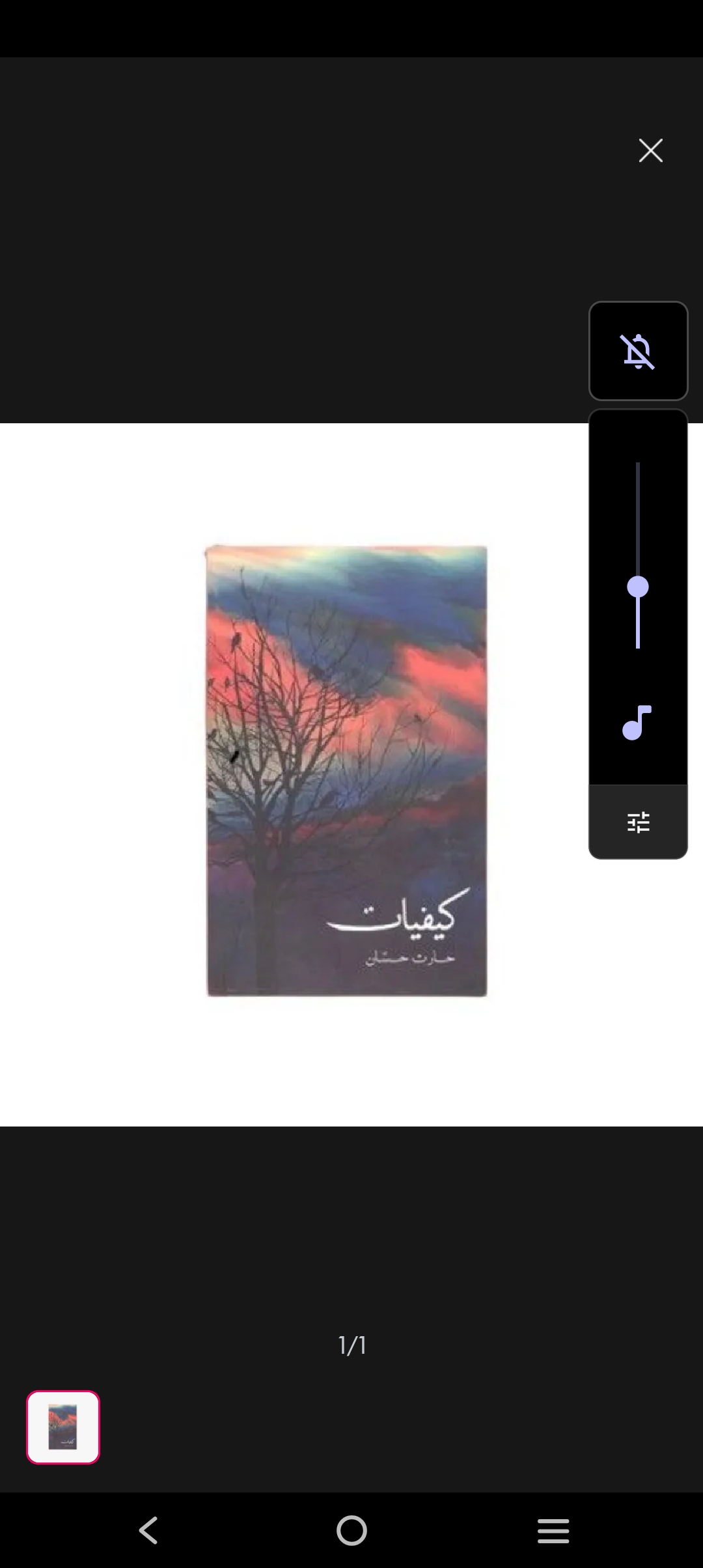Close the image viewer

point(650,150)
